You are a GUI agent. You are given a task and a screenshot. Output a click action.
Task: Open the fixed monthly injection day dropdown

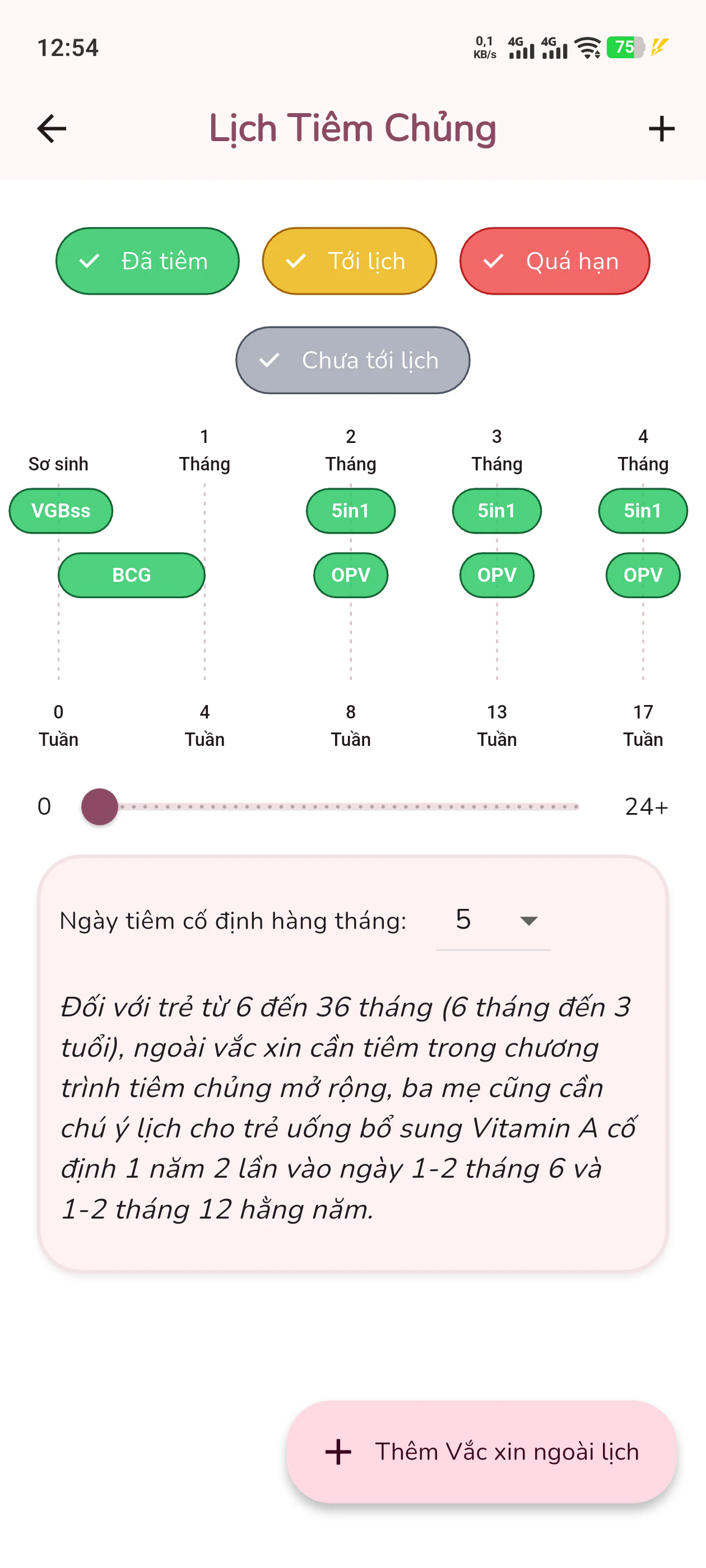point(494,920)
